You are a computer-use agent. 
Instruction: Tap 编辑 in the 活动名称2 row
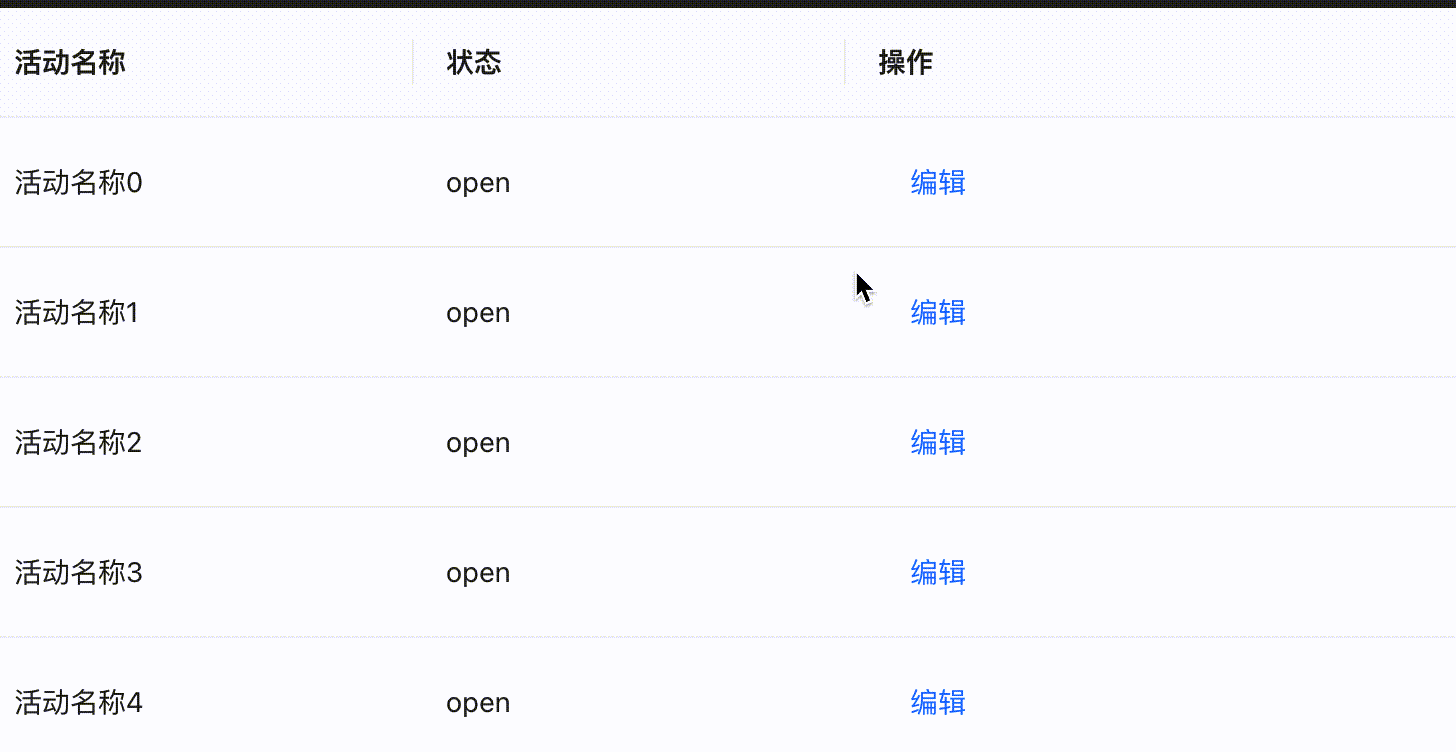pos(937,443)
